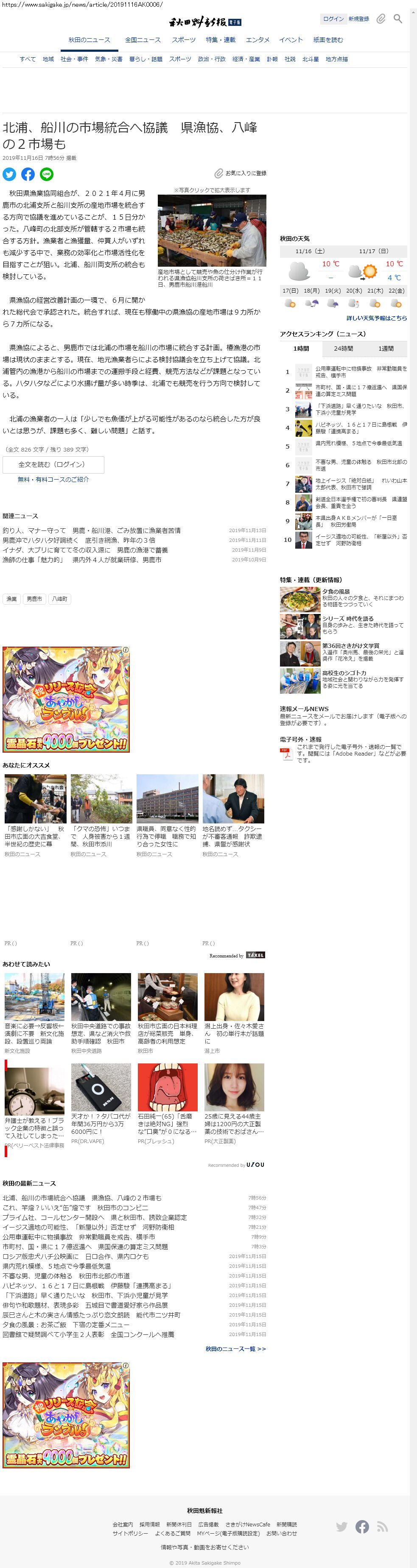The width and height of the screenshot is (417, 1568).
Task: Open the 夕食の風景 feature series
Action: click(336, 591)
